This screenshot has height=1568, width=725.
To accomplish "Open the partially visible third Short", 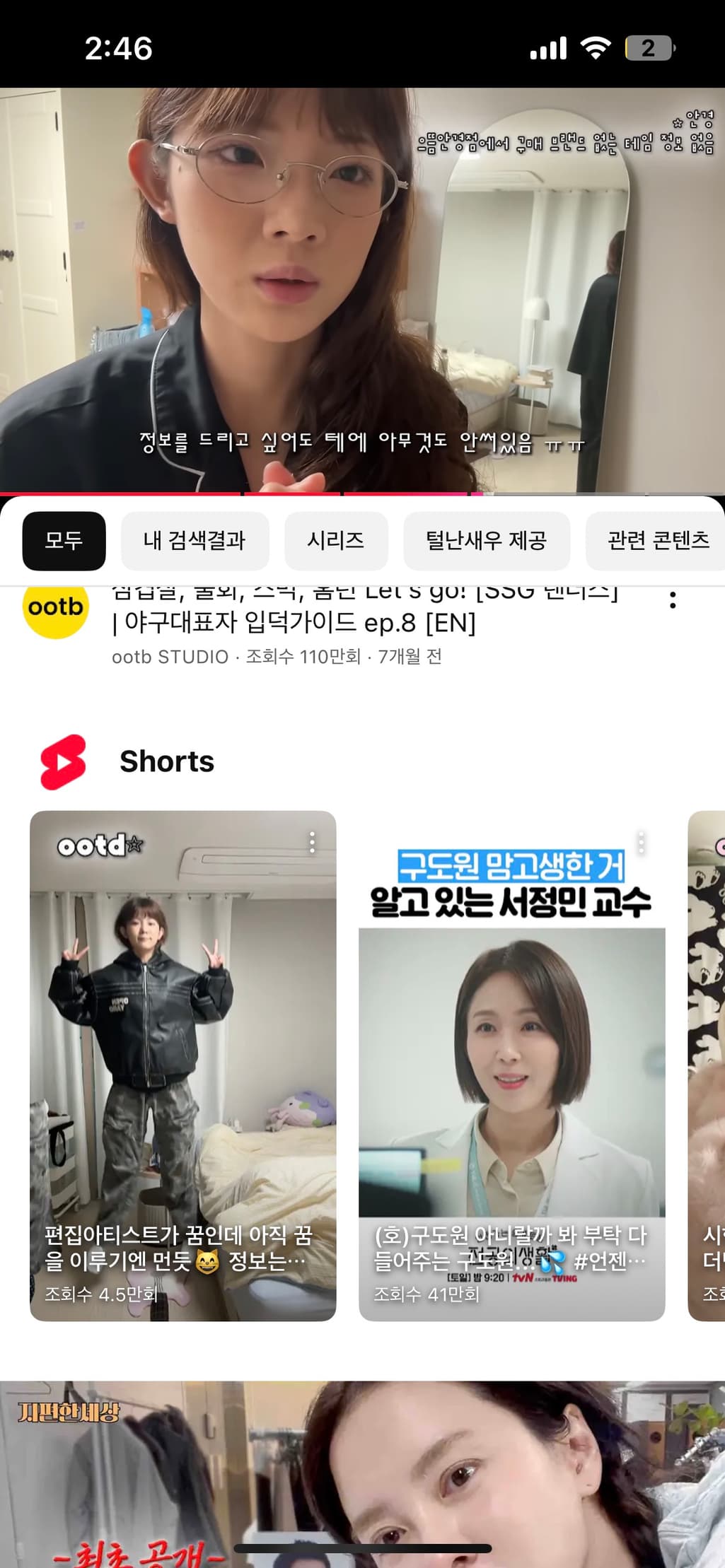I will click(707, 1060).
